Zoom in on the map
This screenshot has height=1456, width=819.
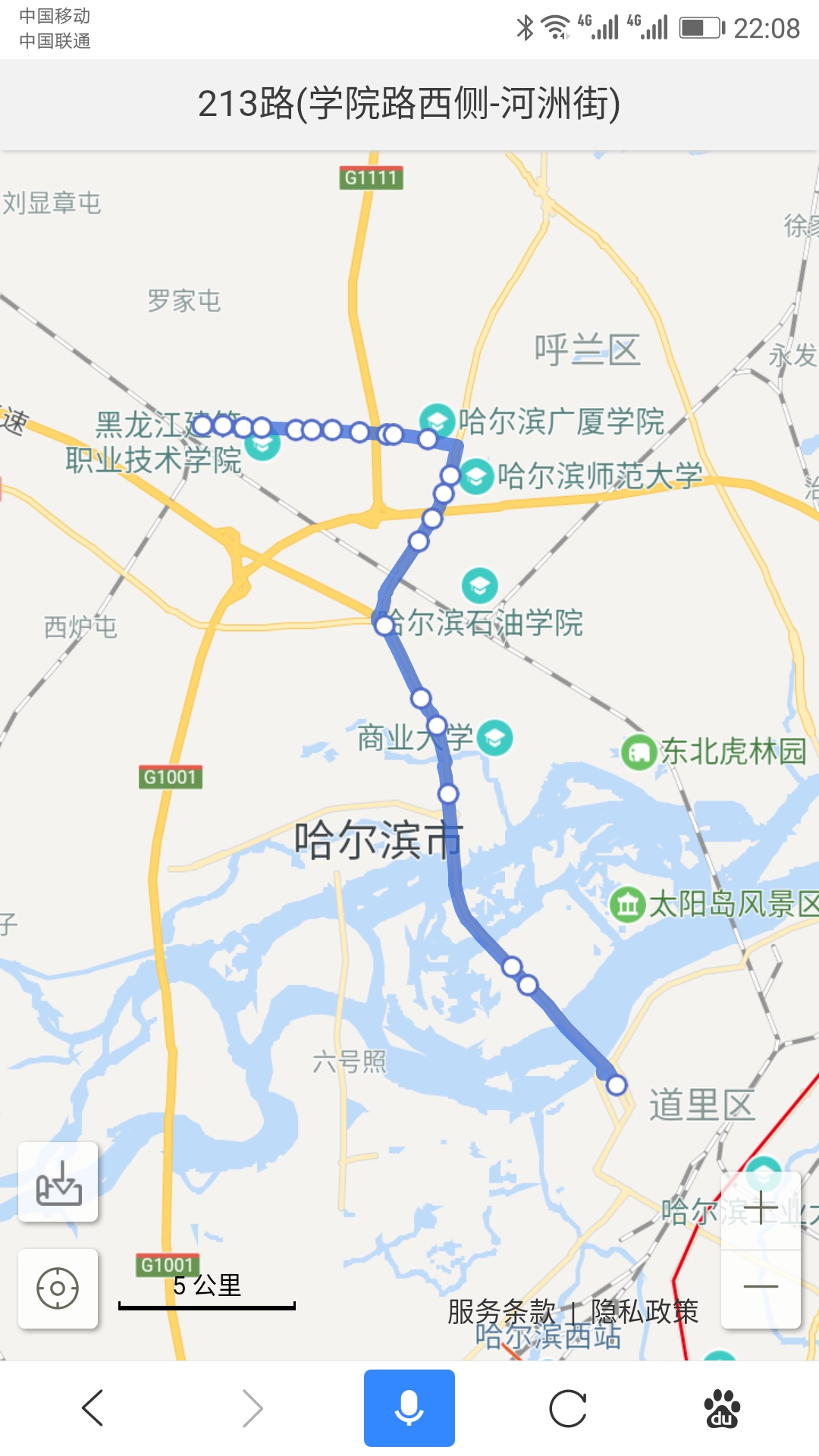761,1209
